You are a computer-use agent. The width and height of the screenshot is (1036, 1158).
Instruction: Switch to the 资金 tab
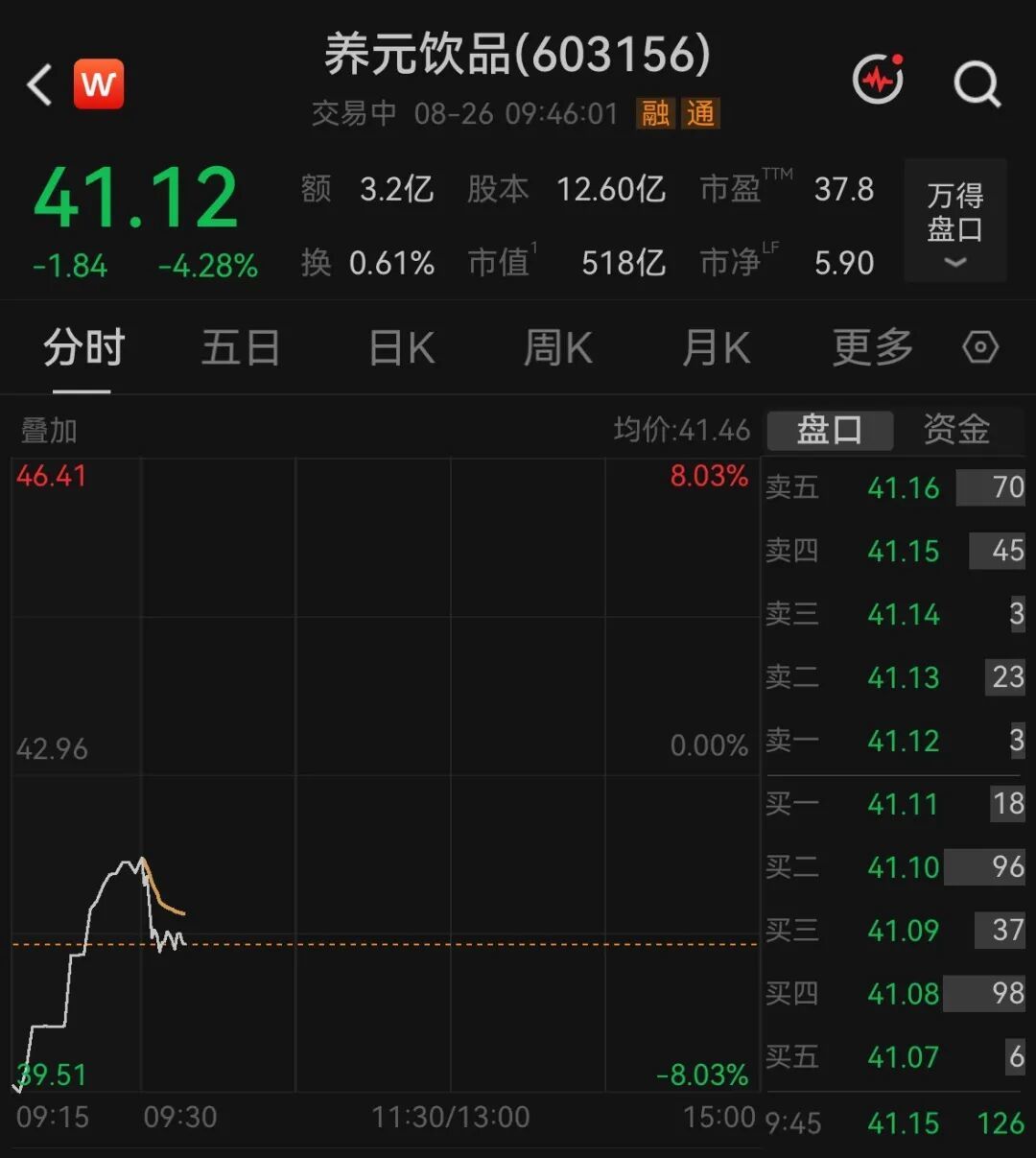click(956, 429)
